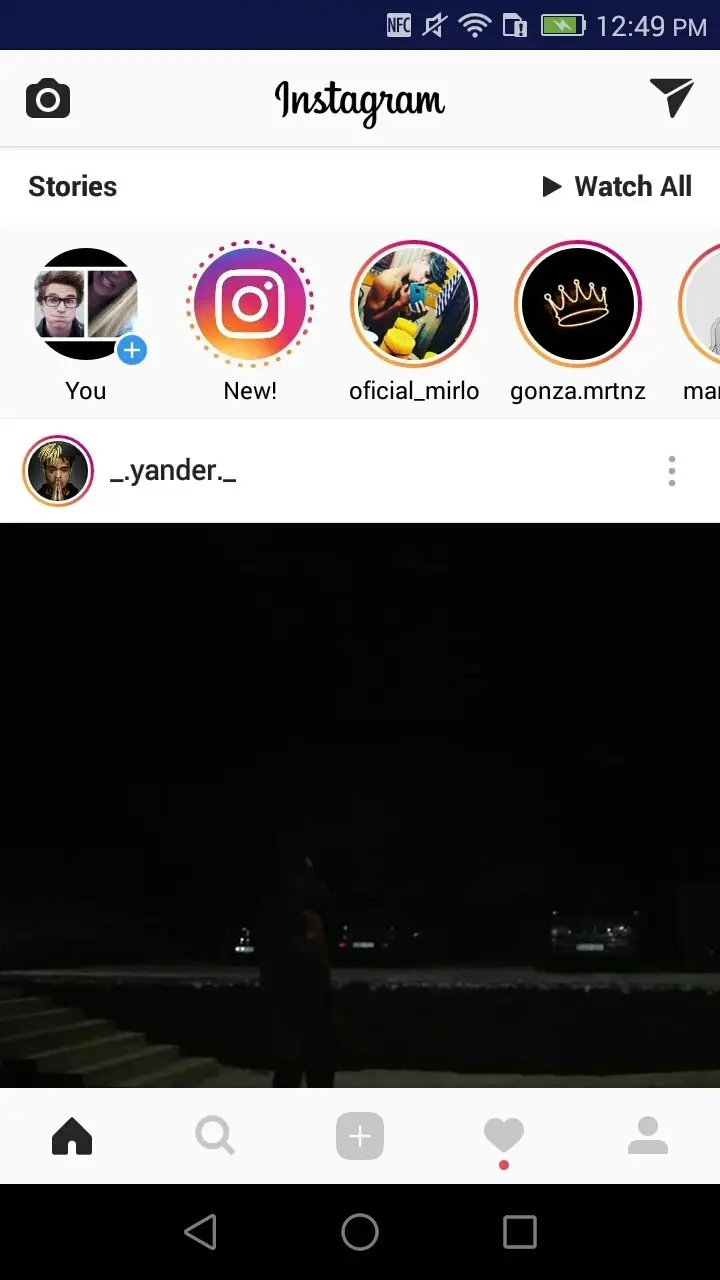
Task: Open the _.yander._ post video
Action: click(360, 805)
